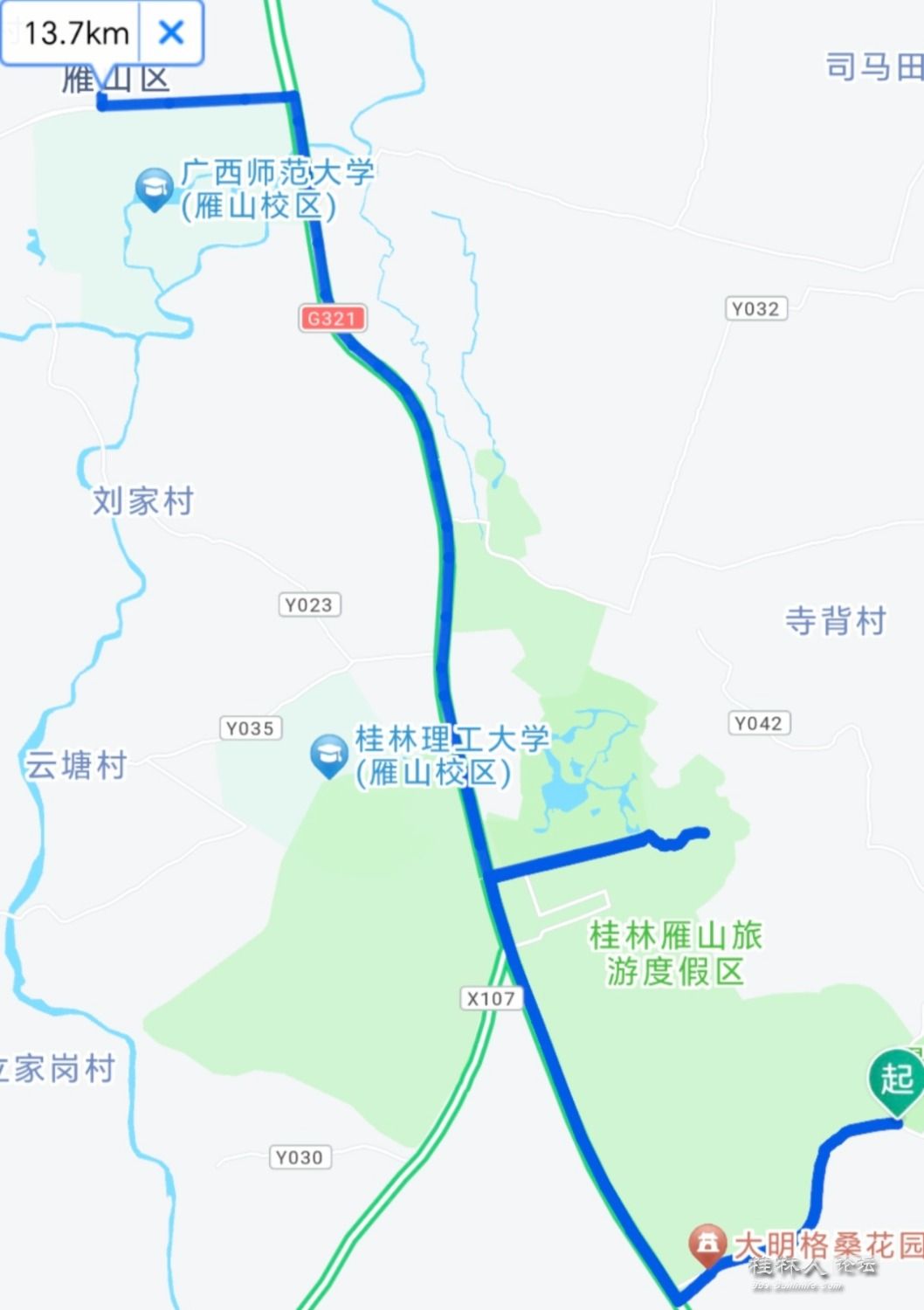Open 广西师范大学 (雁山校区) place marker

tap(155, 188)
